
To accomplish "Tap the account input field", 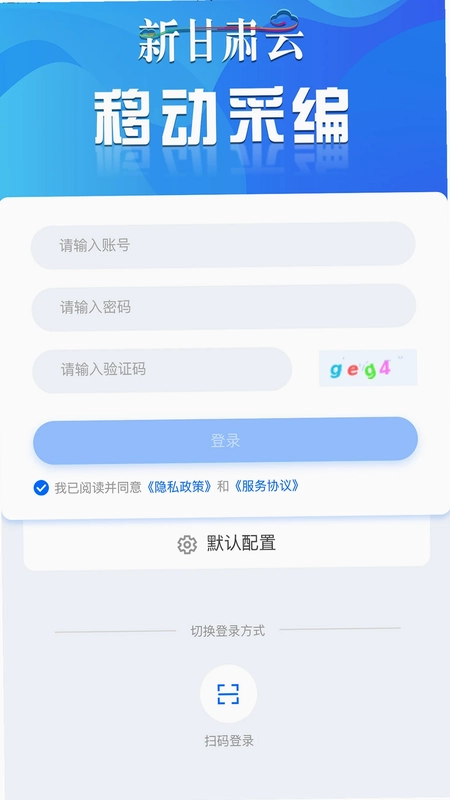I will (x=223, y=245).
